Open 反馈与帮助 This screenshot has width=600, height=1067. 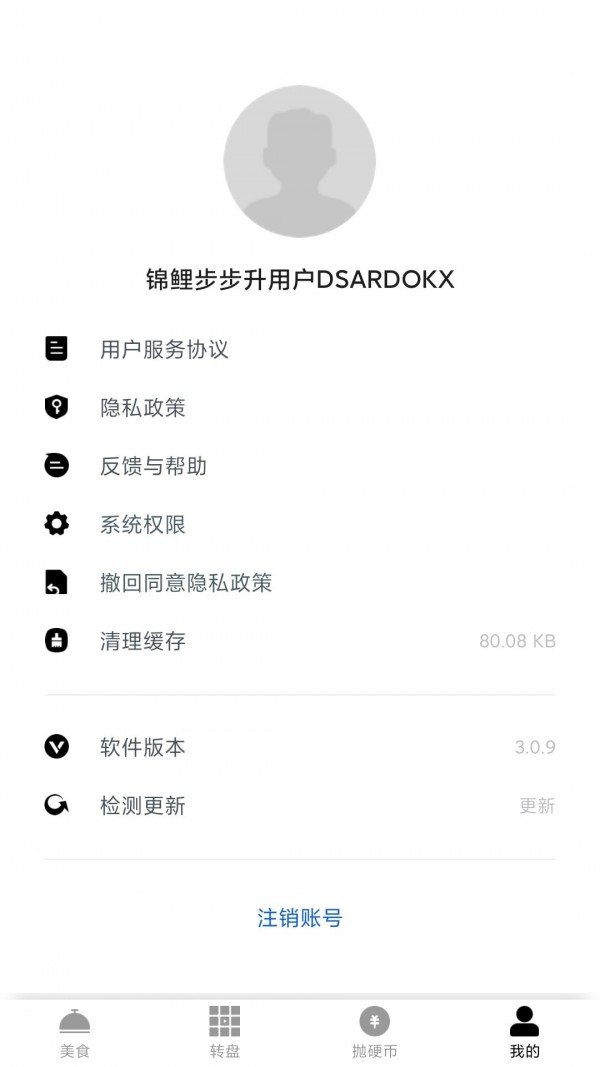coord(153,466)
